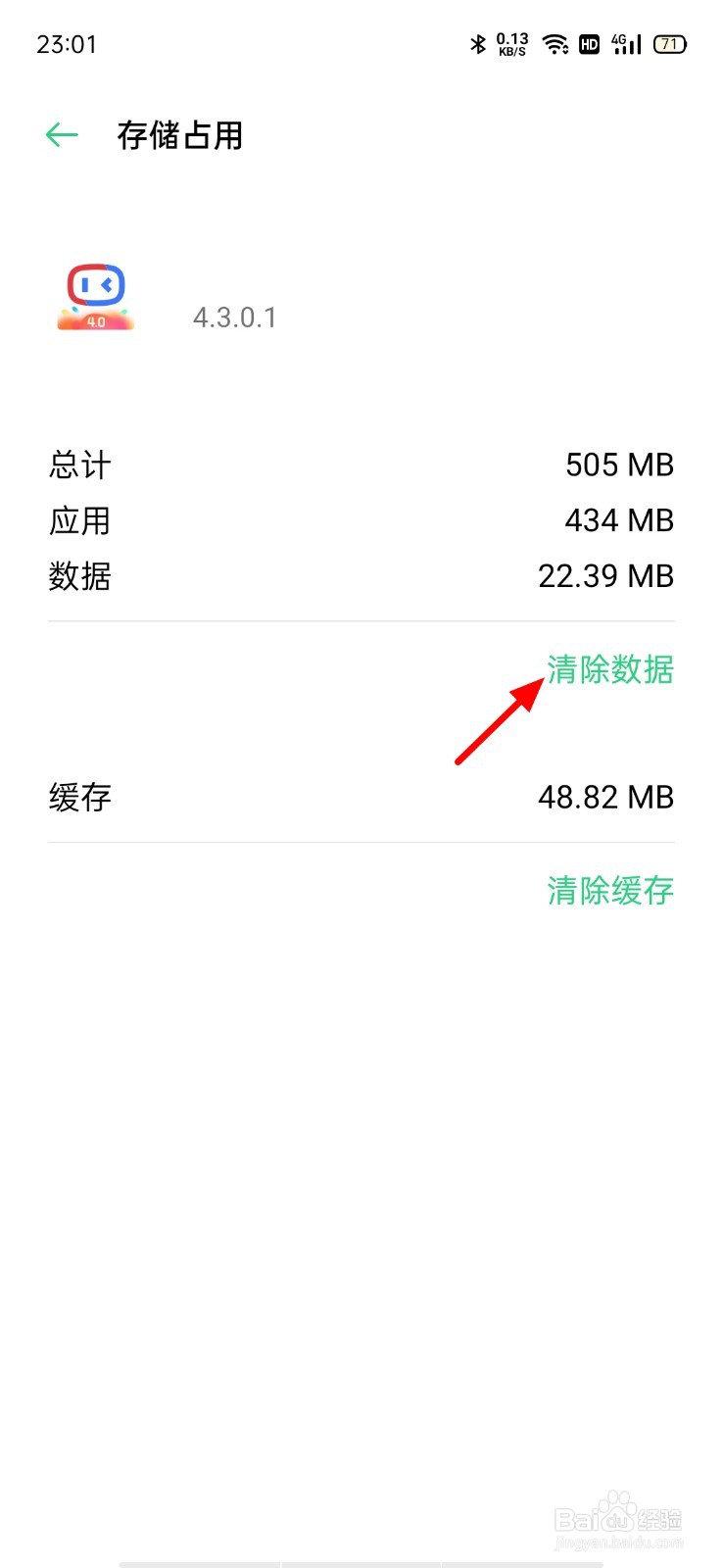Tap the clock showing 23:01
Image resolution: width=723 pixels, height=1568 pixels.
click(x=67, y=44)
